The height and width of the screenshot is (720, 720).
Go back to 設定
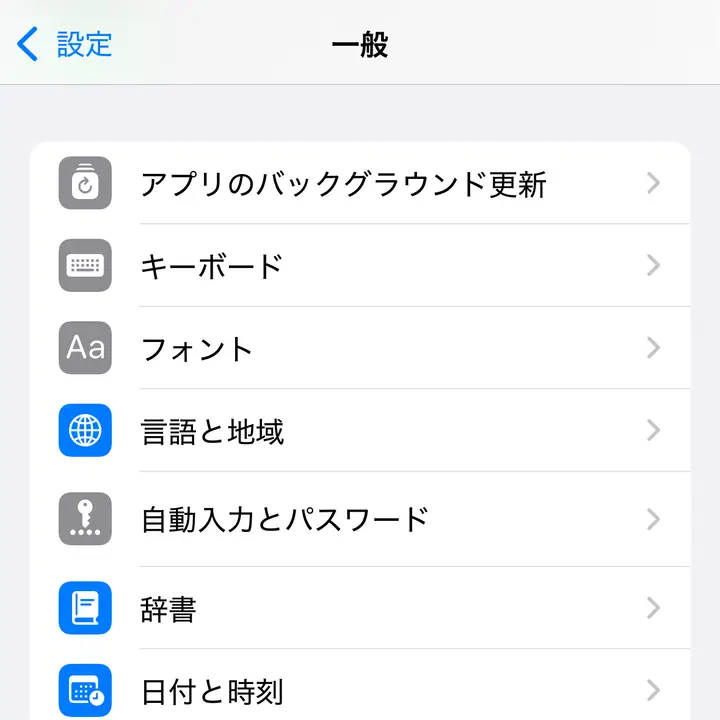click(65, 44)
